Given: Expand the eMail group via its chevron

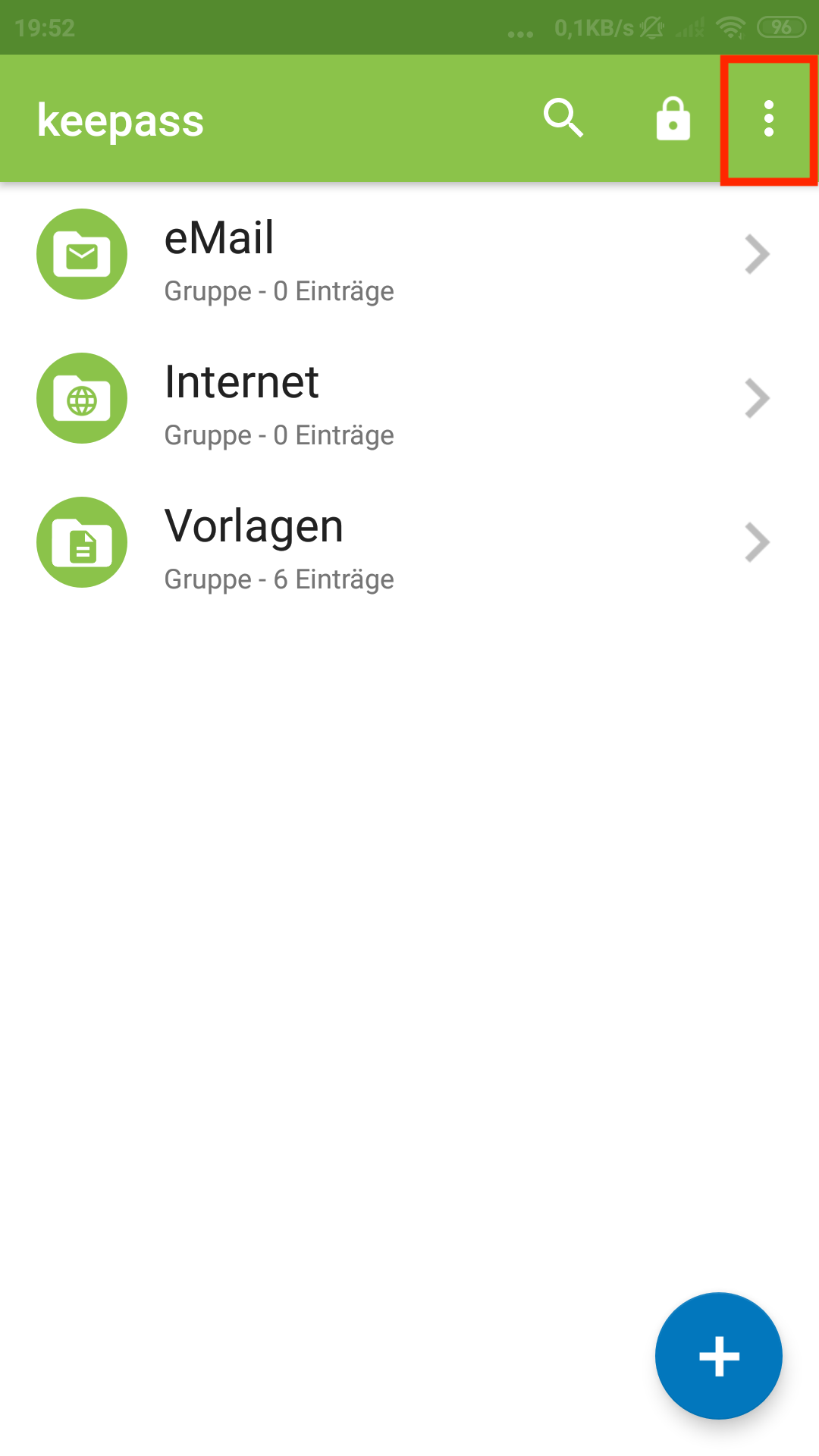Looking at the screenshot, I should [755, 254].
